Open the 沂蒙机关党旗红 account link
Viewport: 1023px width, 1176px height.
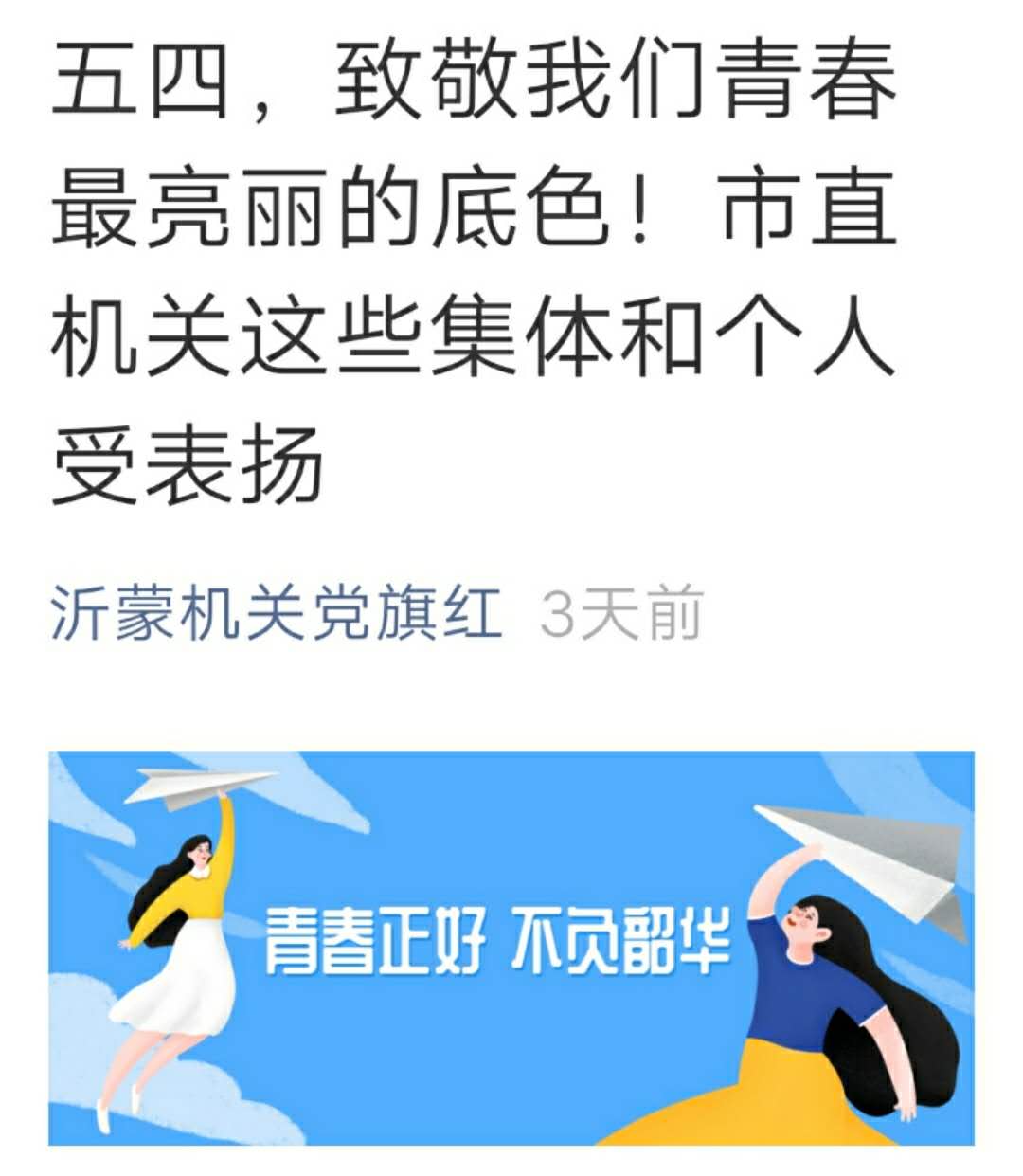(276, 614)
